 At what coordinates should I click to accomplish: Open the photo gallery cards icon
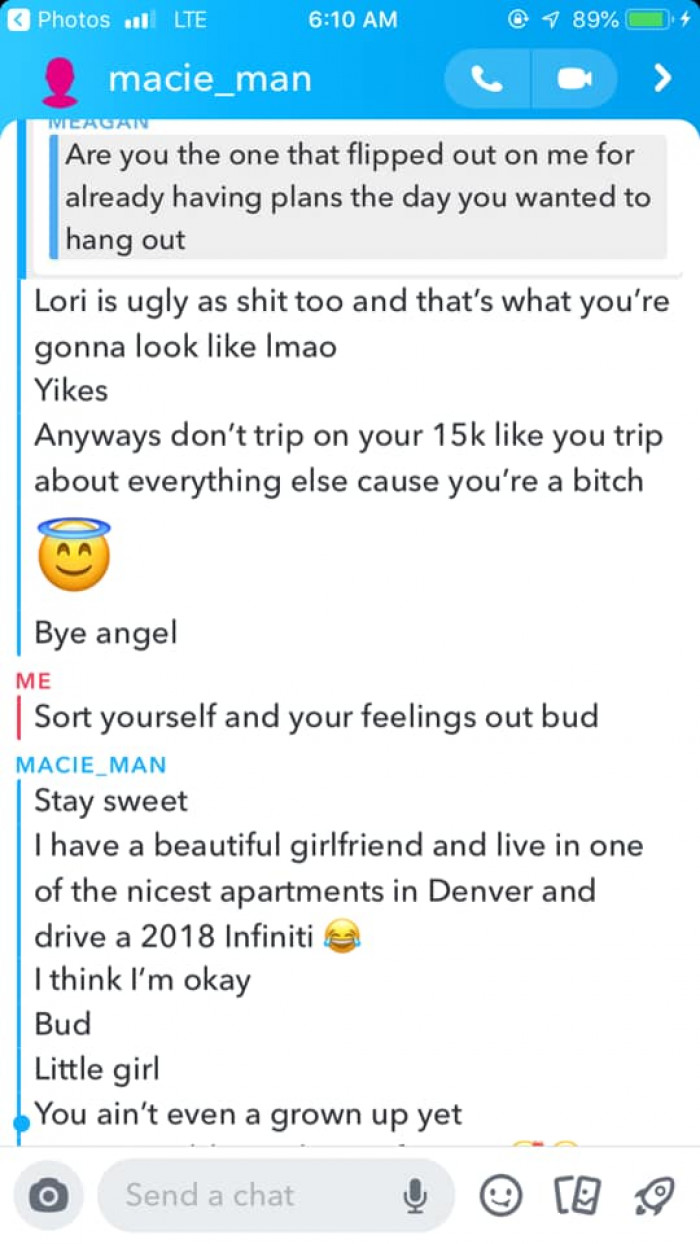[x=578, y=1195]
